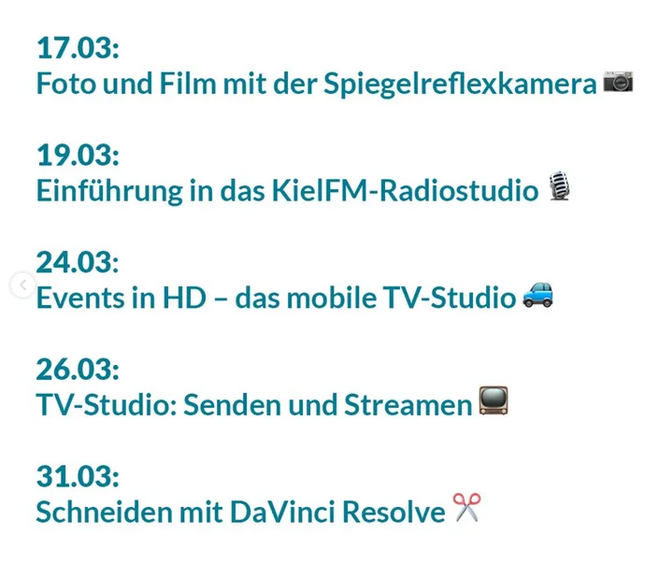
Task: Go to the previous carousel slide
Action: (x=22, y=285)
